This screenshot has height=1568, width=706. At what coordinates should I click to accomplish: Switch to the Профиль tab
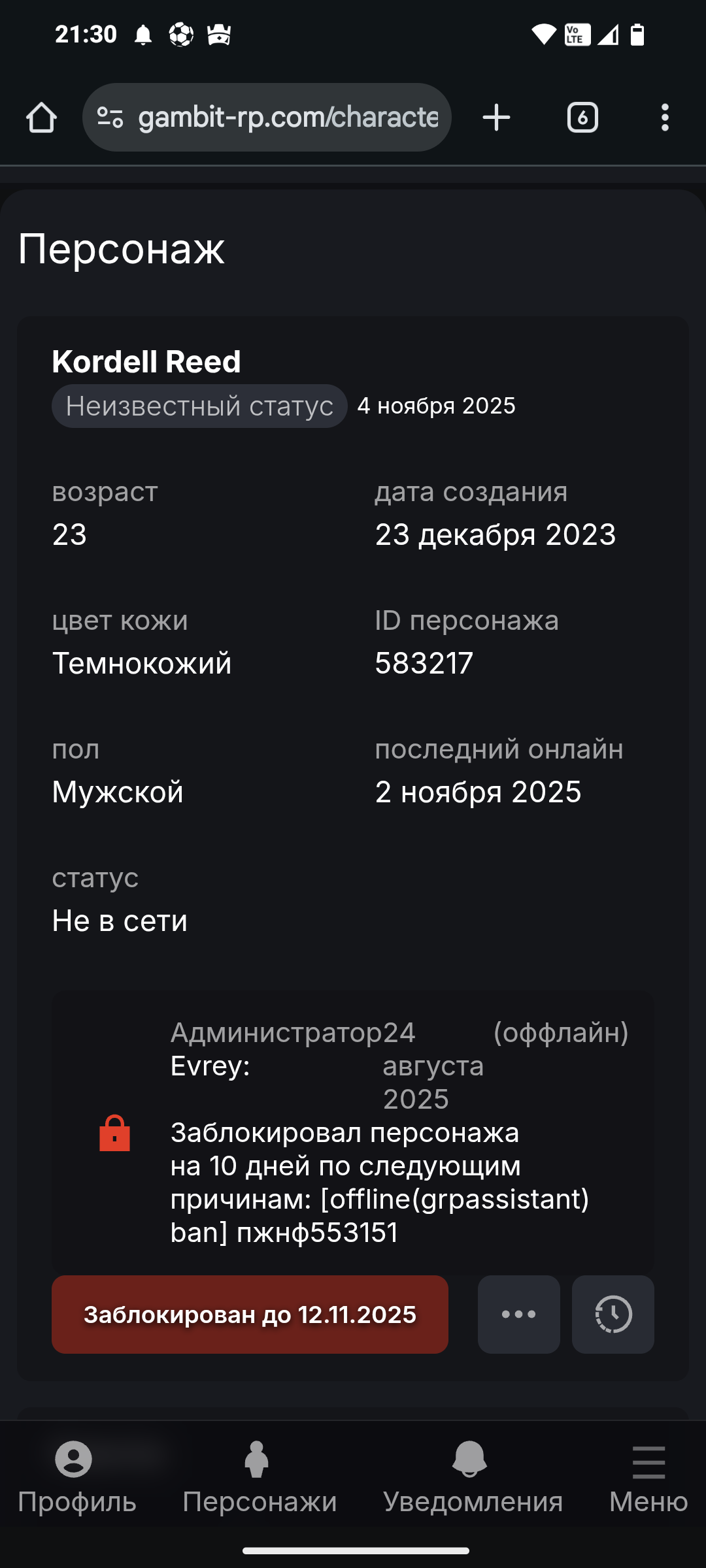point(76,1477)
